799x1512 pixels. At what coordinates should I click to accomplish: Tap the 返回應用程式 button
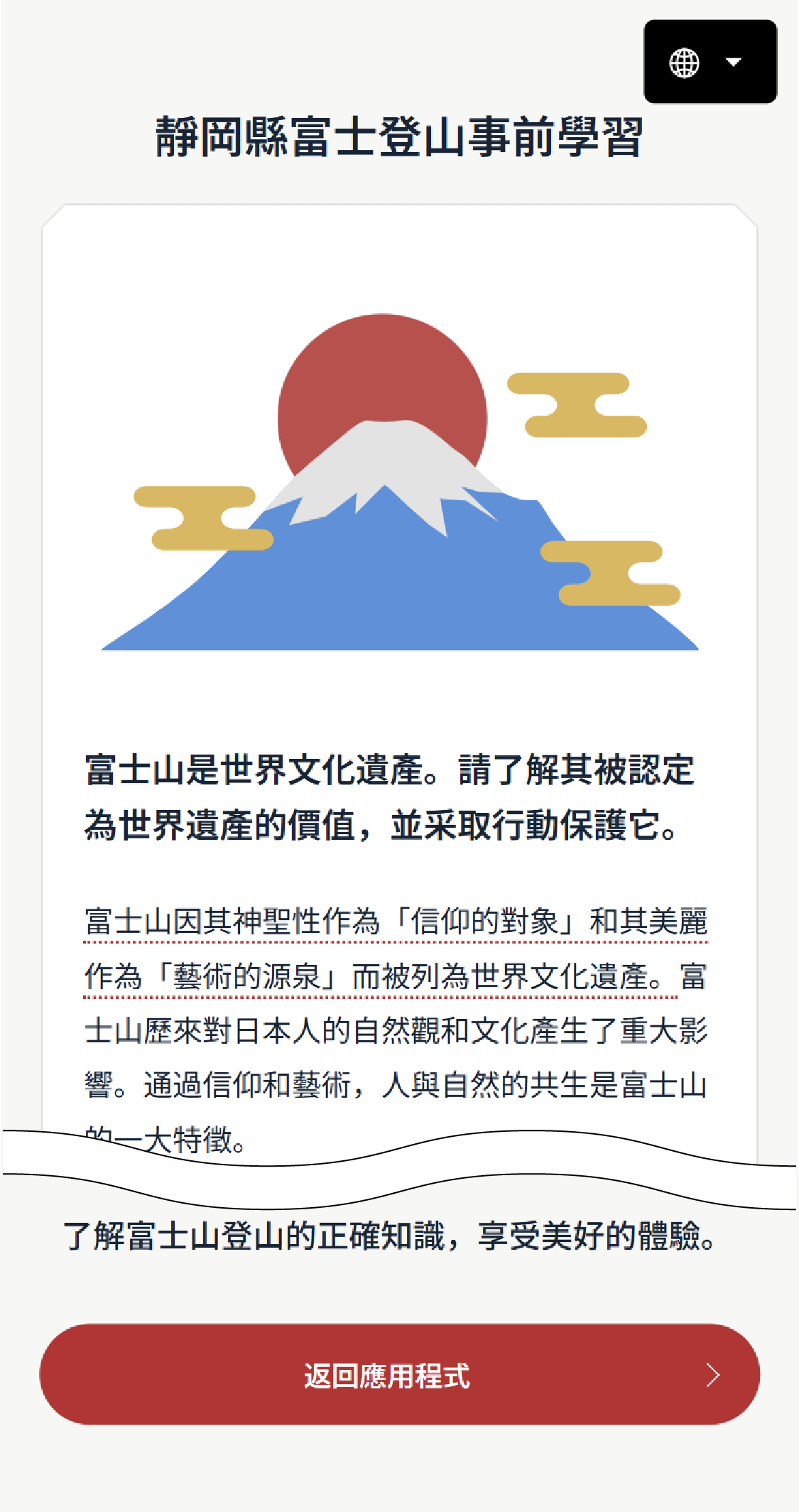(x=399, y=1374)
